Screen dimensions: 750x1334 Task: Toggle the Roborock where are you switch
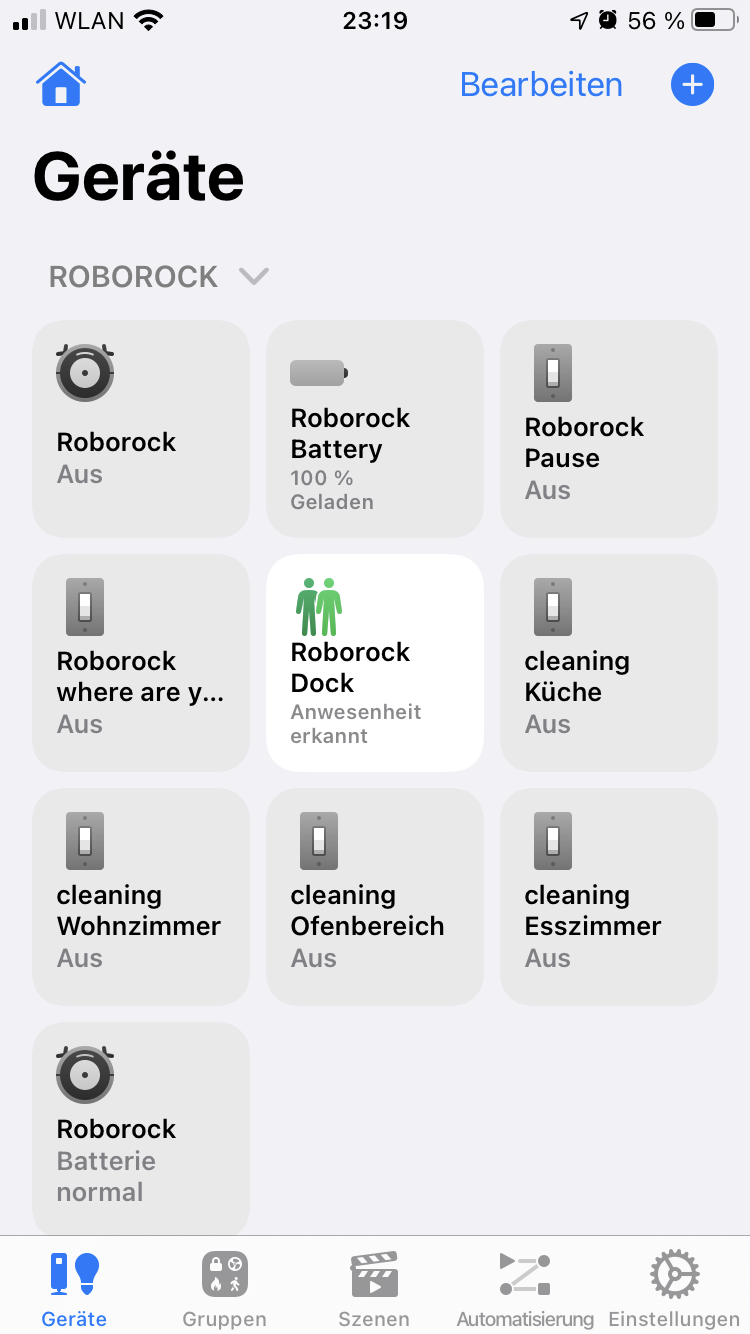point(141,662)
